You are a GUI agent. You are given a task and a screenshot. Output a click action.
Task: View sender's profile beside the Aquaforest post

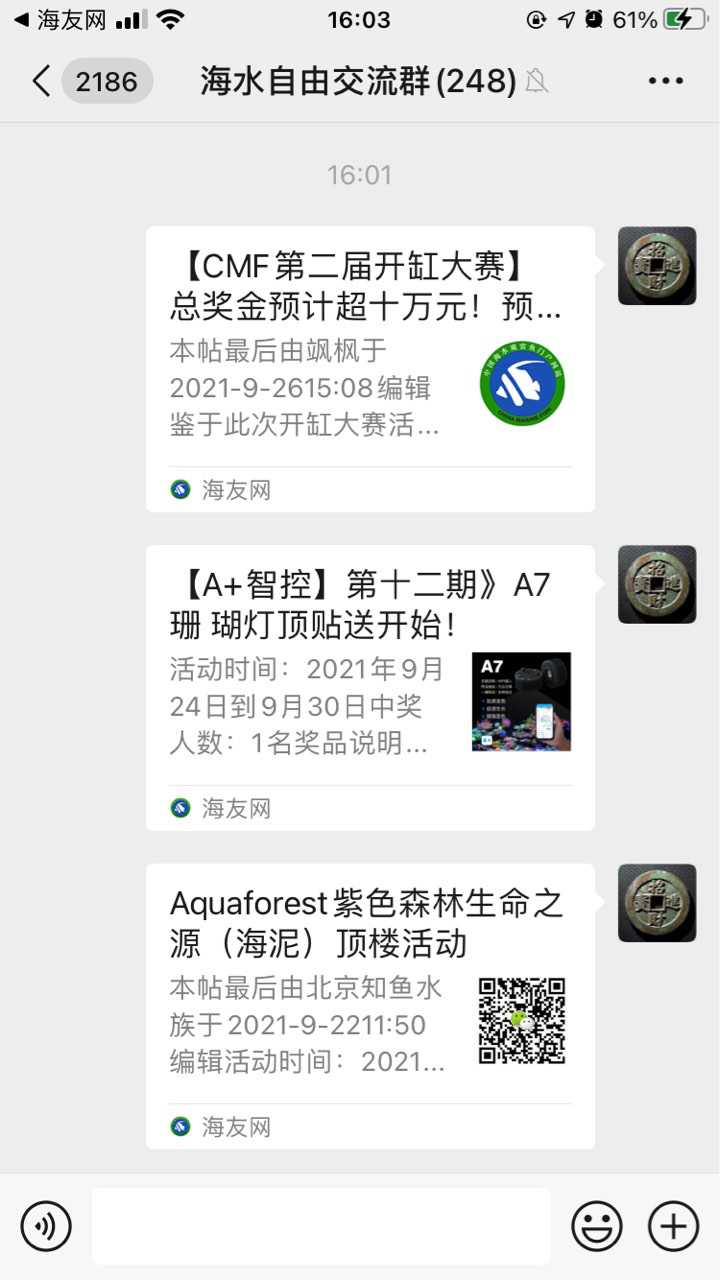[656, 903]
